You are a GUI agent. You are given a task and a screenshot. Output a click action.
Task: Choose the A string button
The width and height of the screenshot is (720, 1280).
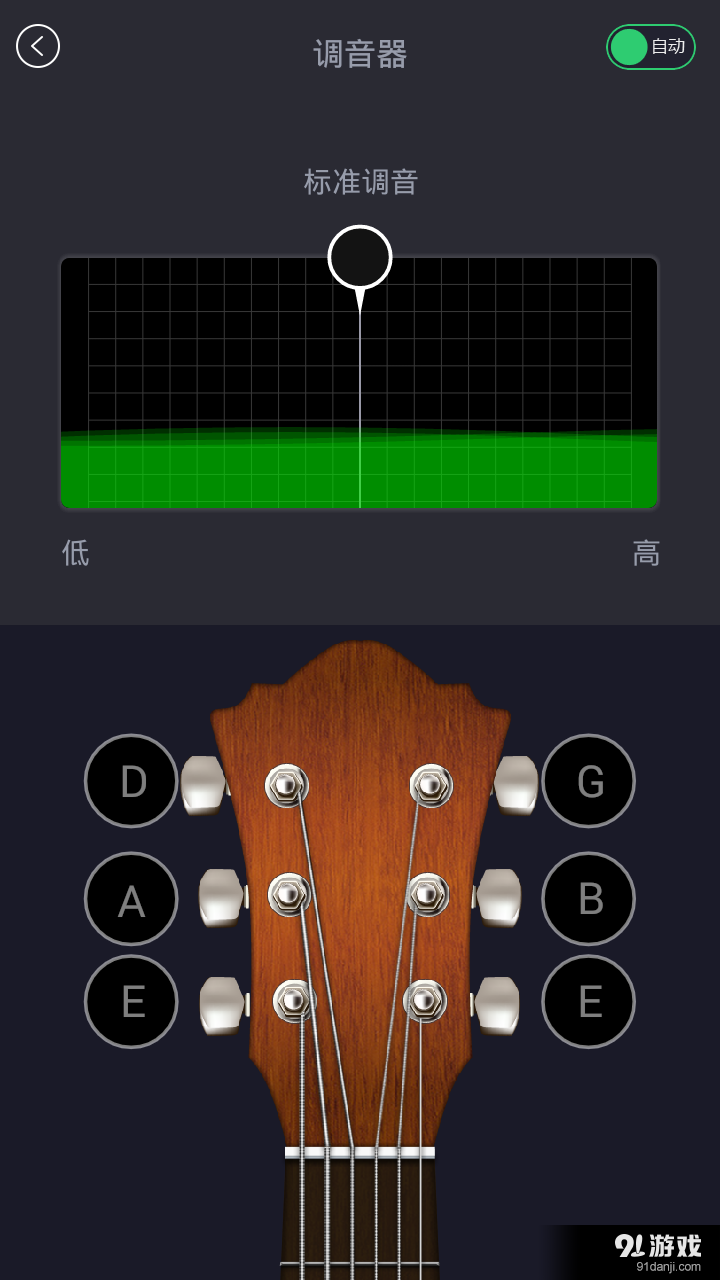(x=131, y=899)
